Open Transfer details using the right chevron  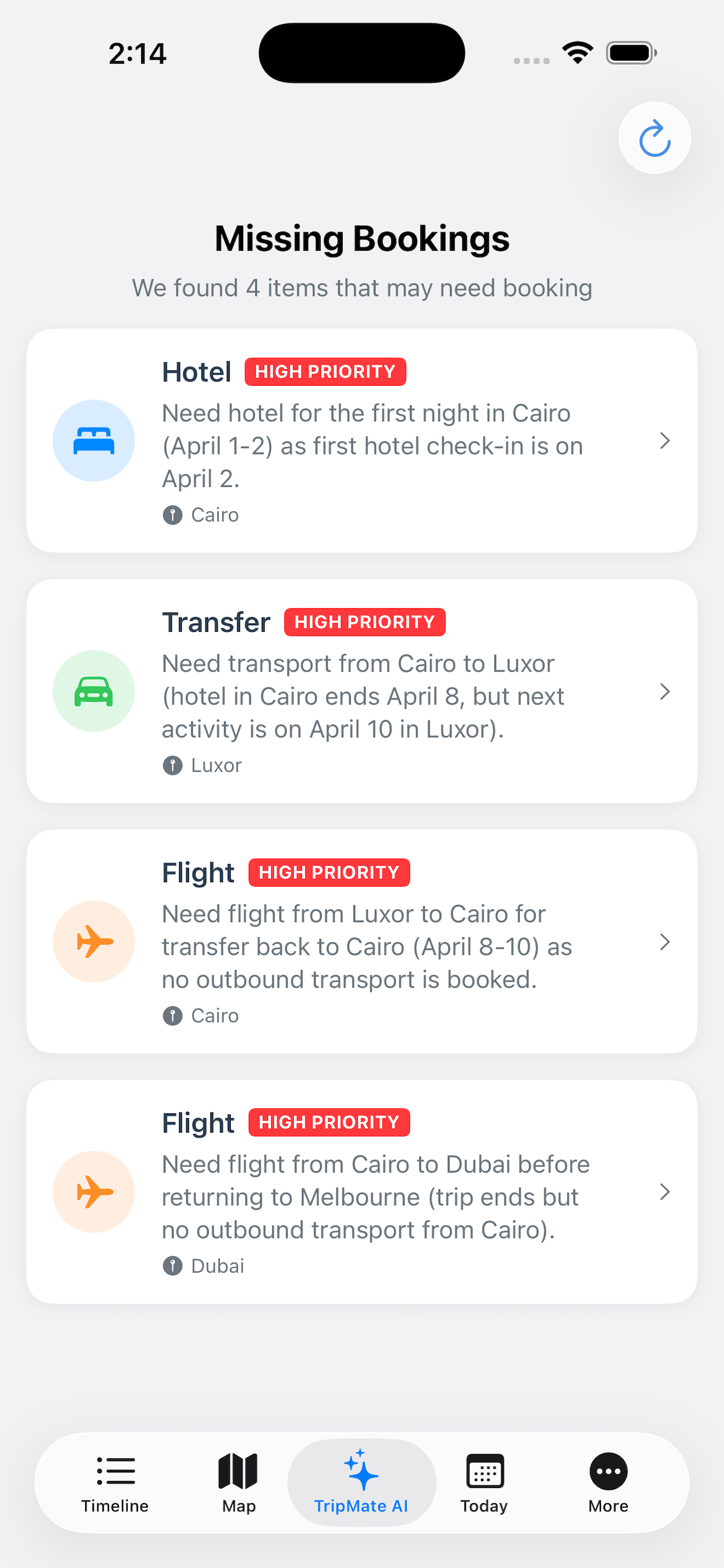point(665,691)
